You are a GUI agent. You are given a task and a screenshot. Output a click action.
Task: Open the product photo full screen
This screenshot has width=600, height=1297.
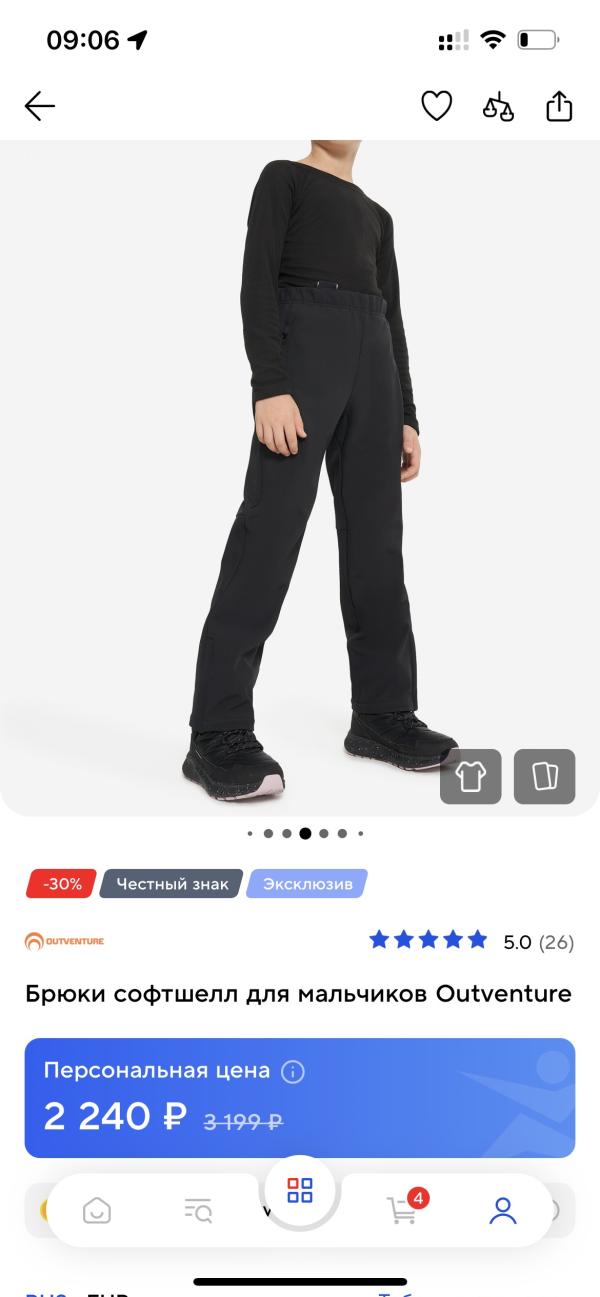pos(300,470)
